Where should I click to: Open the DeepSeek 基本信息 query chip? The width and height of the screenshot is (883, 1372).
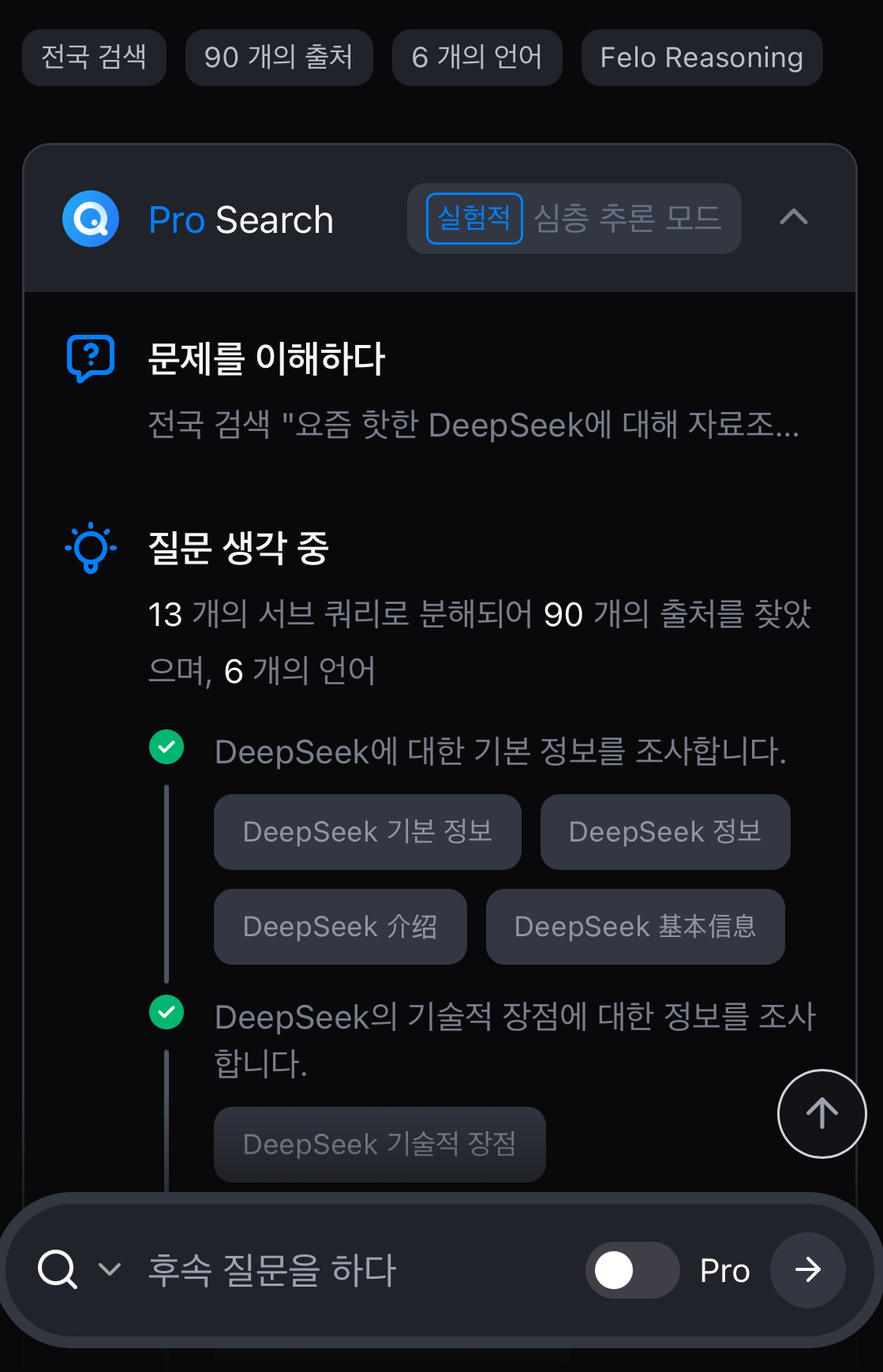click(x=634, y=927)
